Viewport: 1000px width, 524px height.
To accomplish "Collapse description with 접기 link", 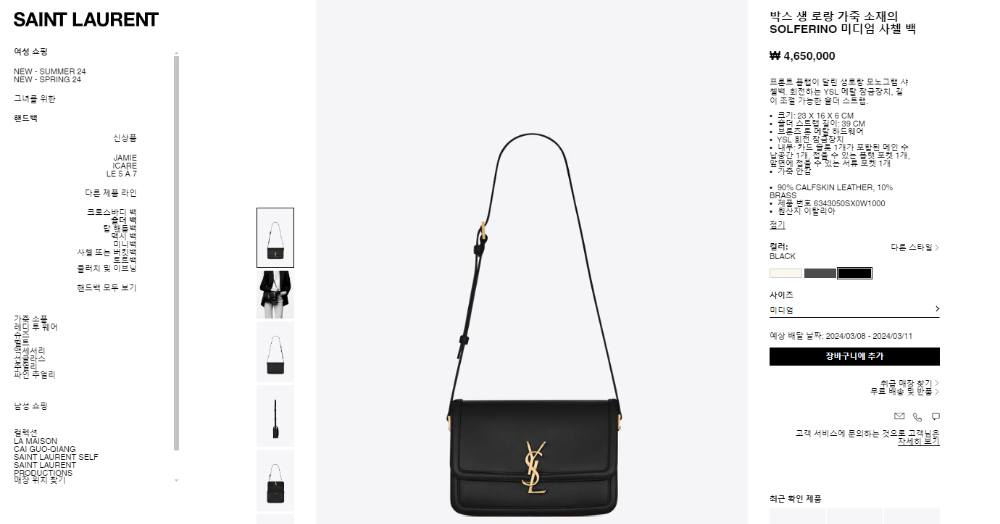I will 777,225.
